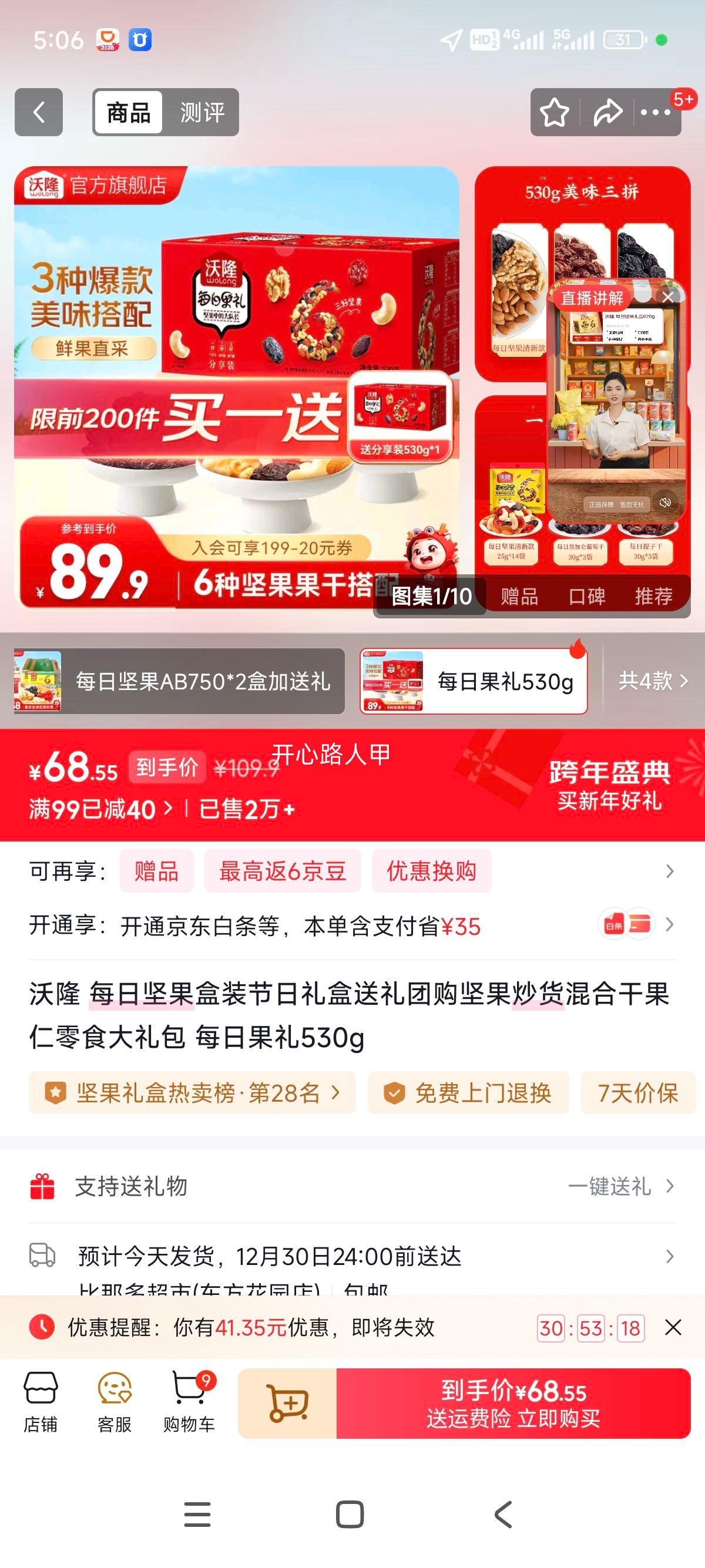This screenshot has height=1568, width=705.
Task: Open the more options (5+) icon
Action: [x=655, y=112]
